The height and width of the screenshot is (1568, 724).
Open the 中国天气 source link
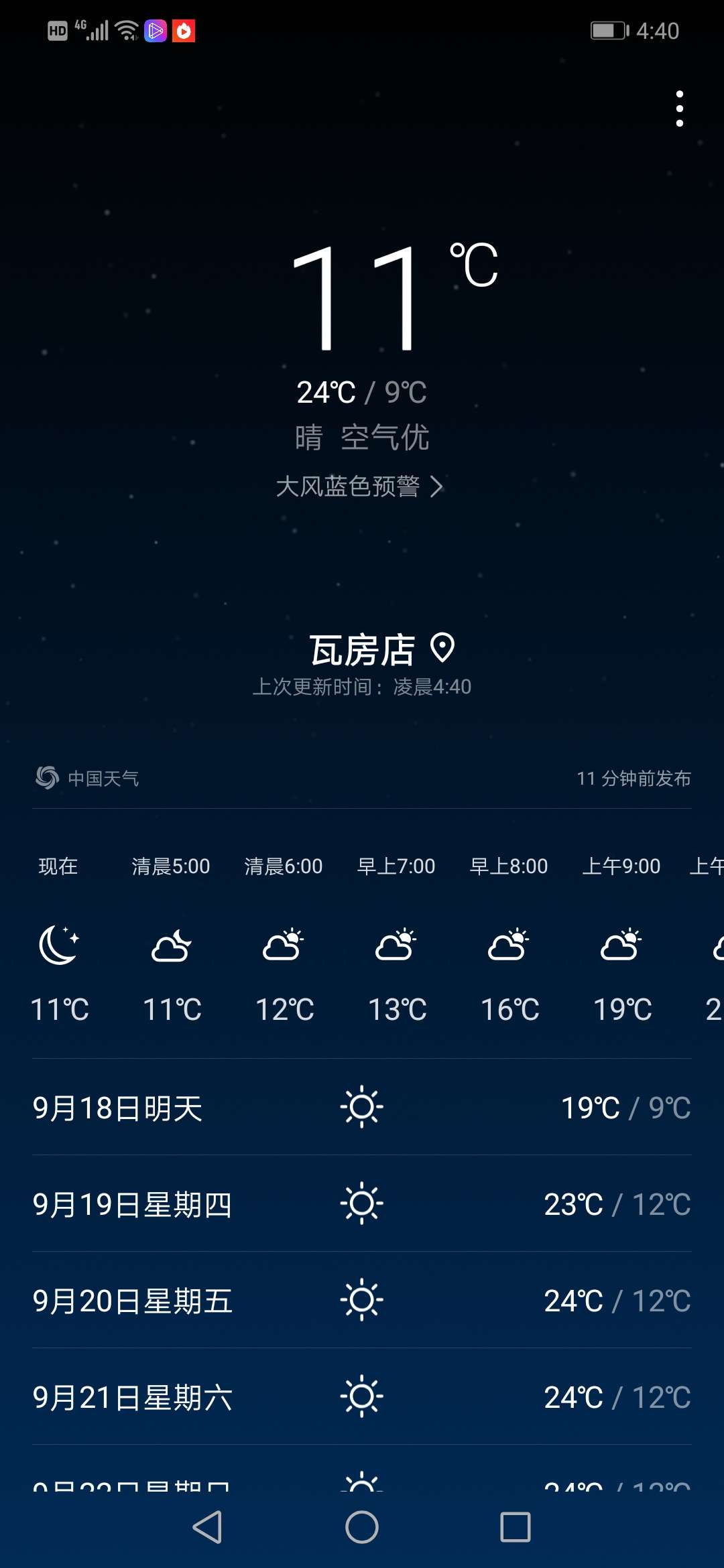[x=87, y=778]
